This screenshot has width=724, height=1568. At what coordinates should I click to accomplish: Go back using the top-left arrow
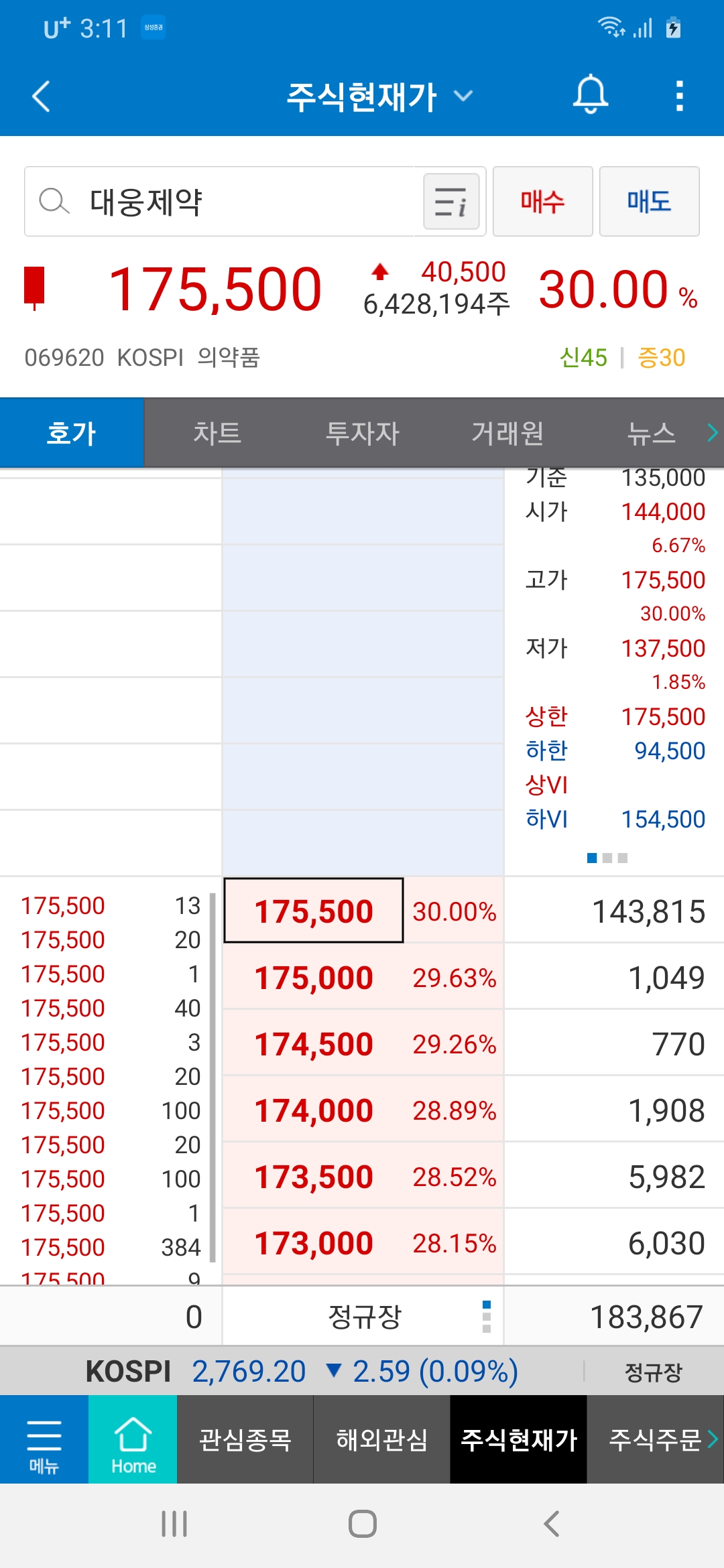tap(42, 96)
